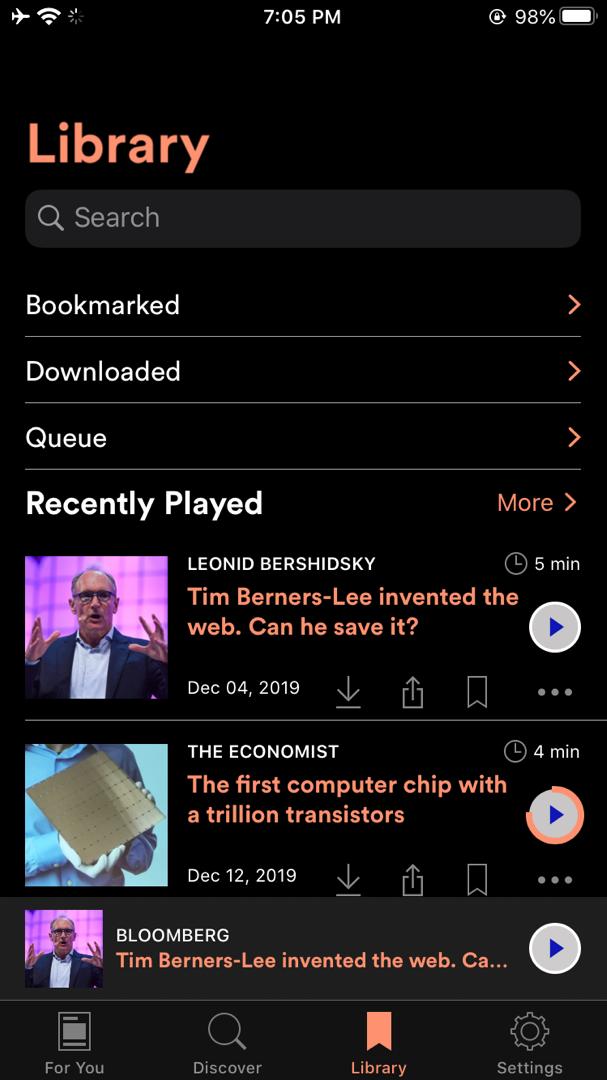Switch to the For You tab
Image resolution: width=607 pixels, height=1080 pixels.
coord(74,1042)
